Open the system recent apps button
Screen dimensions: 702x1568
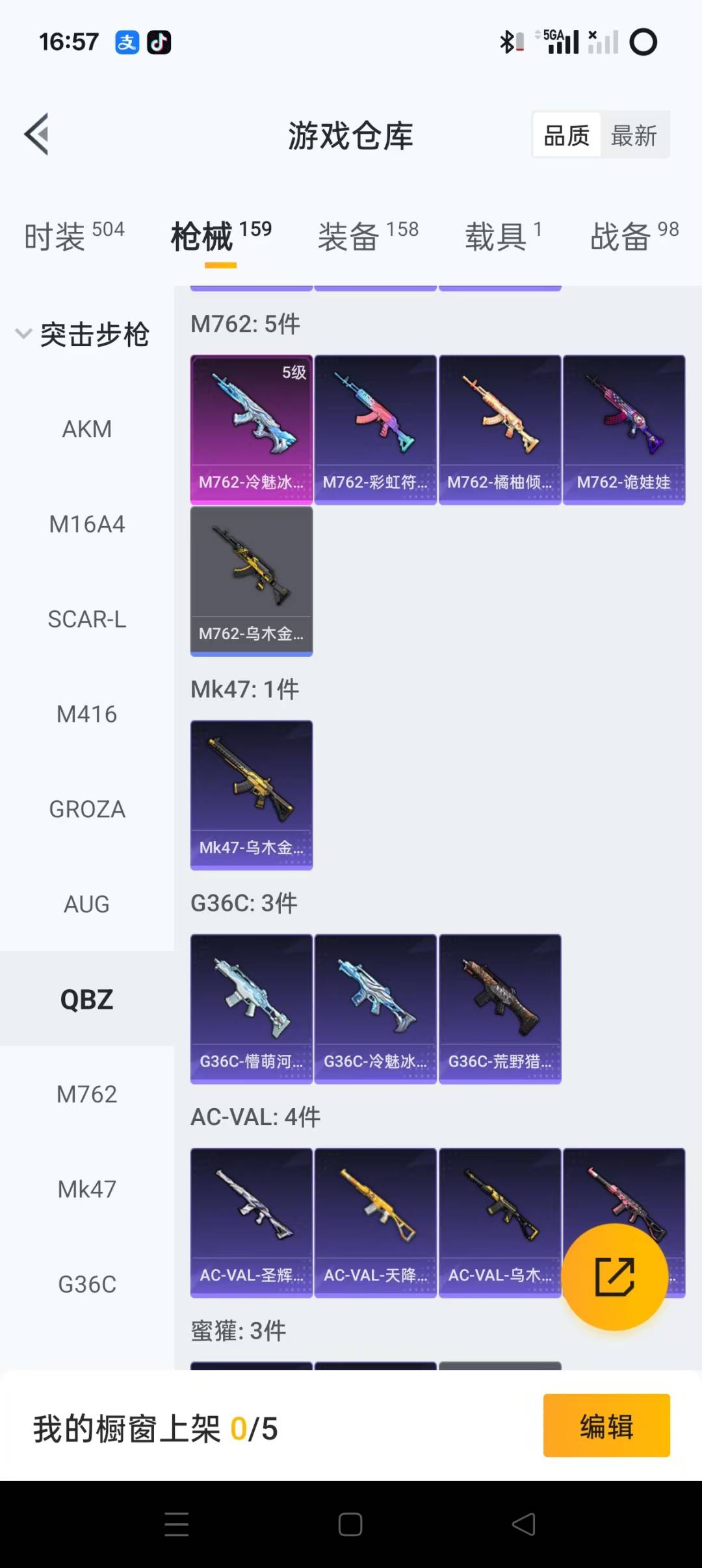click(x=176, y=1524)
